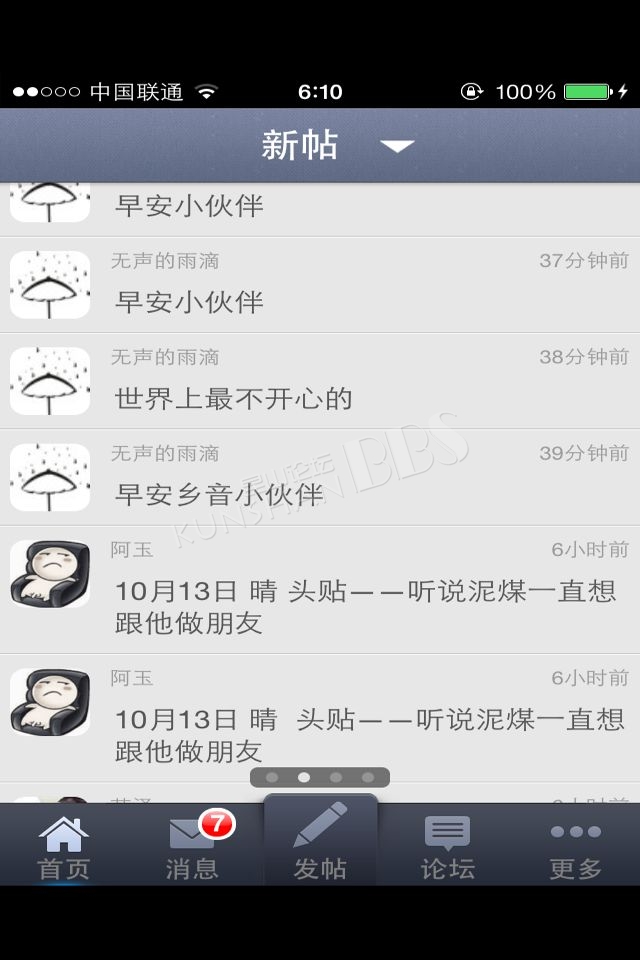640x960 pixels.
Task: Open the 更多 tab
Action: tap(576, 846)
